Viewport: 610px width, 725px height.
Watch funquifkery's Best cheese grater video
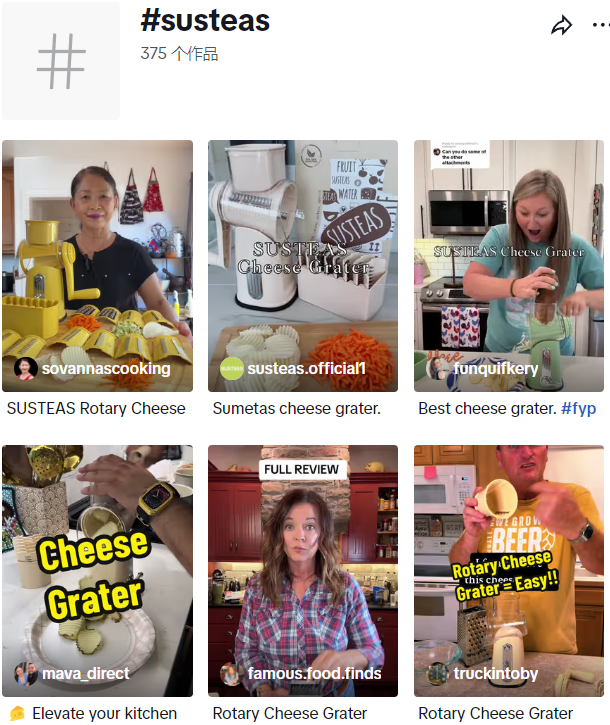coord(509,265)
